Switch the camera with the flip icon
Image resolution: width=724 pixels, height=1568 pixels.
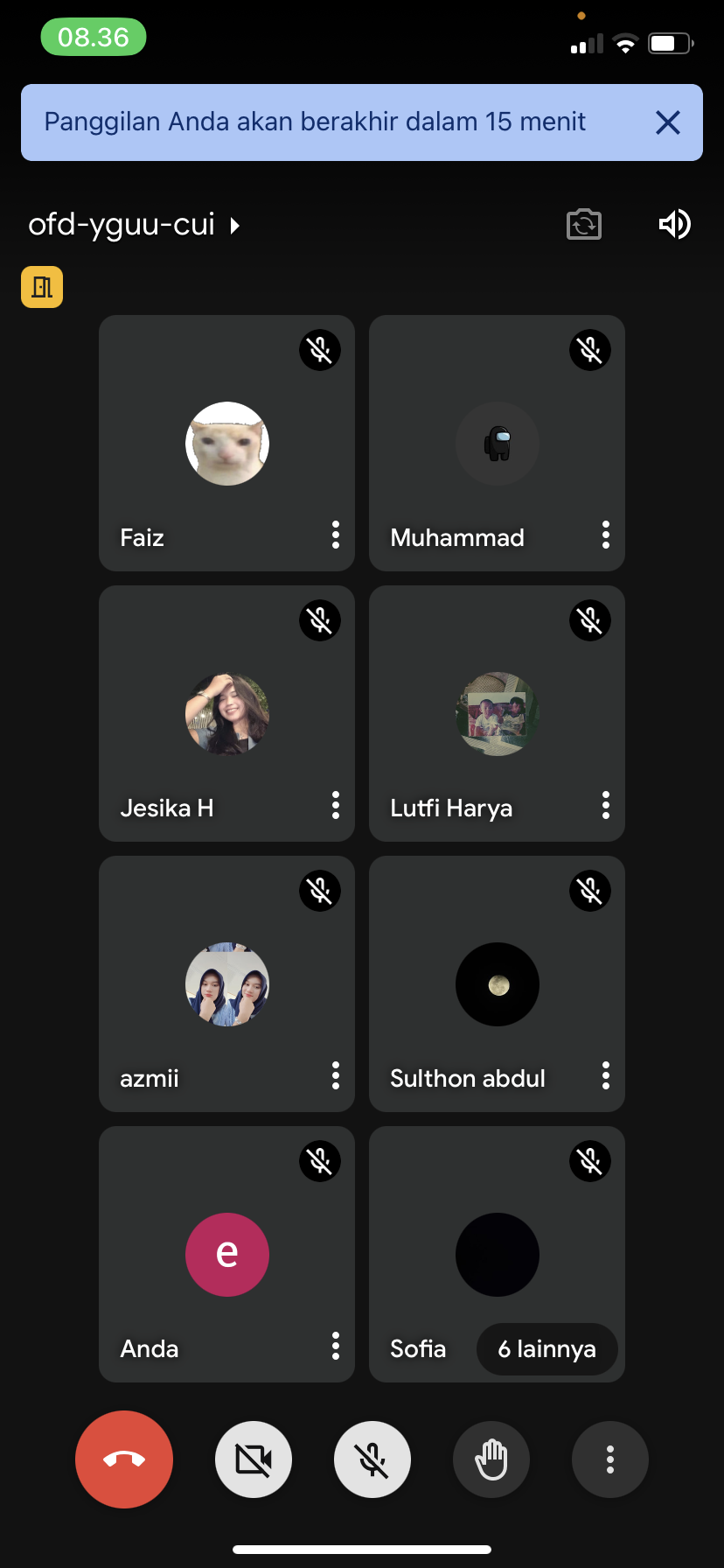[584, 225]
